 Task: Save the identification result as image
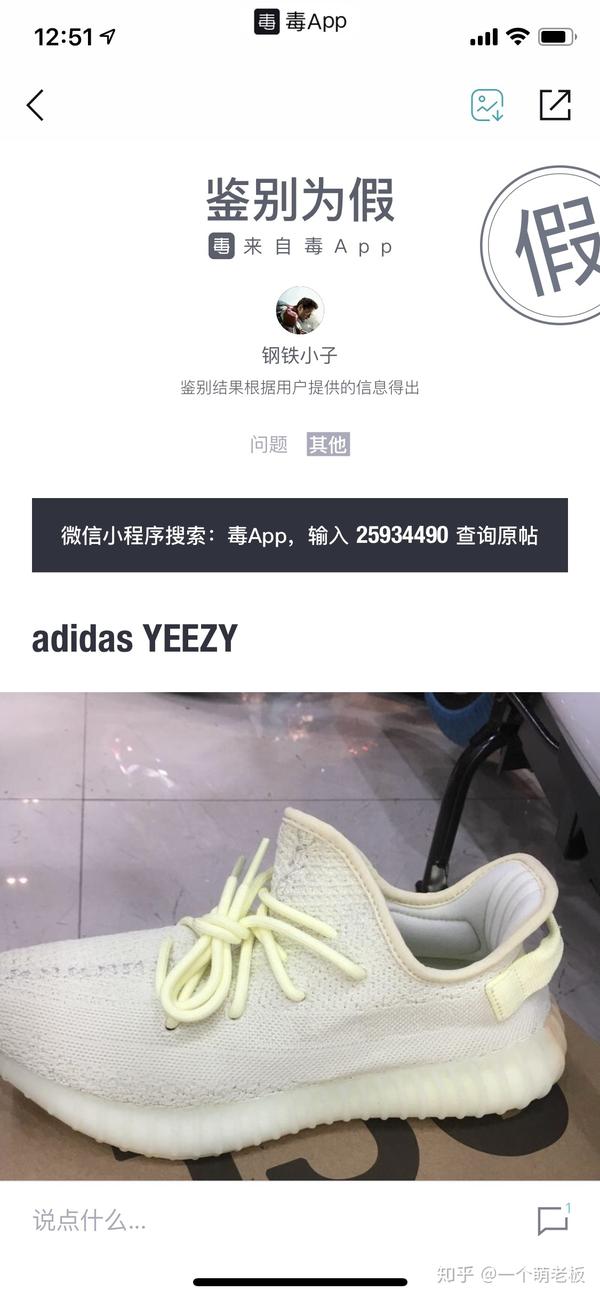click(x=487, y=105)
